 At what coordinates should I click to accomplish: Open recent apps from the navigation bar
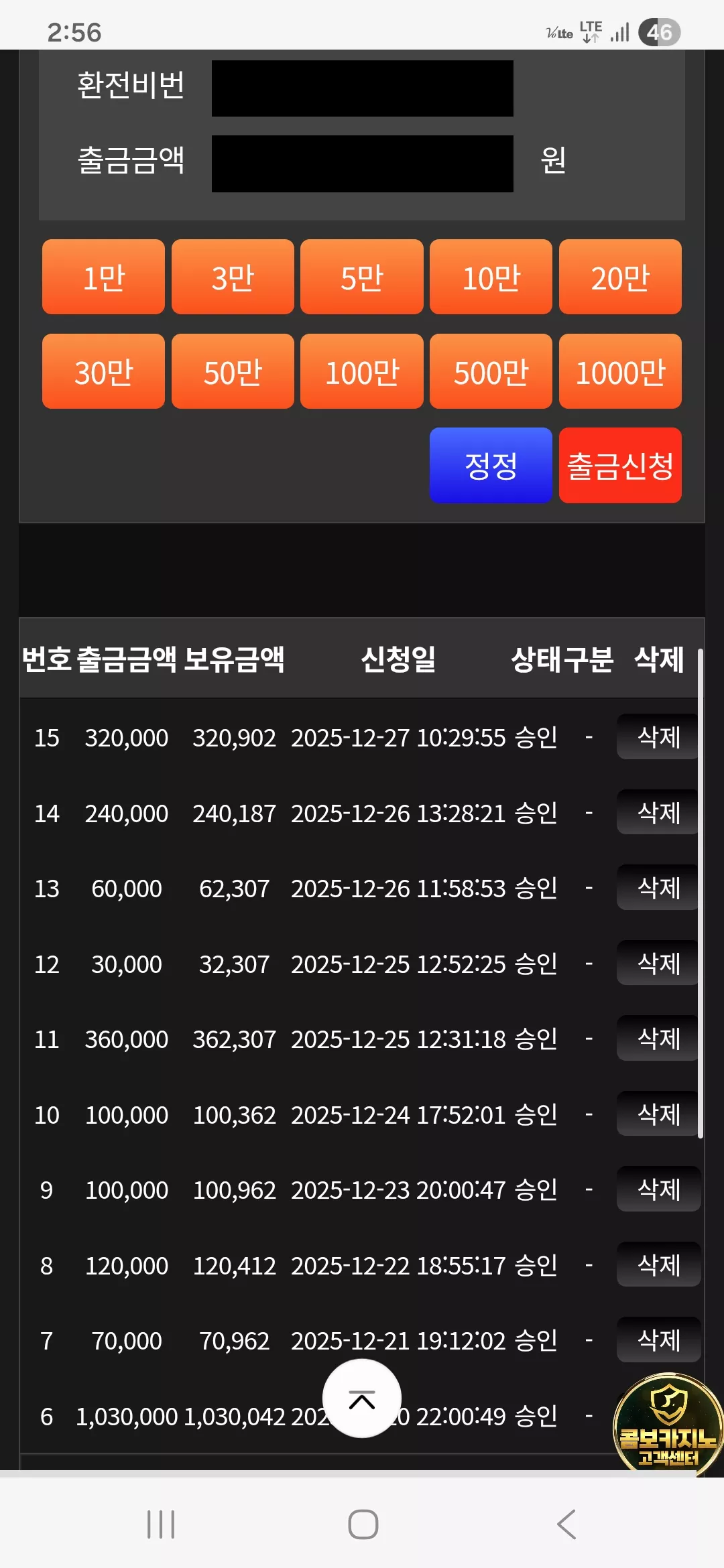(161, 1524)
